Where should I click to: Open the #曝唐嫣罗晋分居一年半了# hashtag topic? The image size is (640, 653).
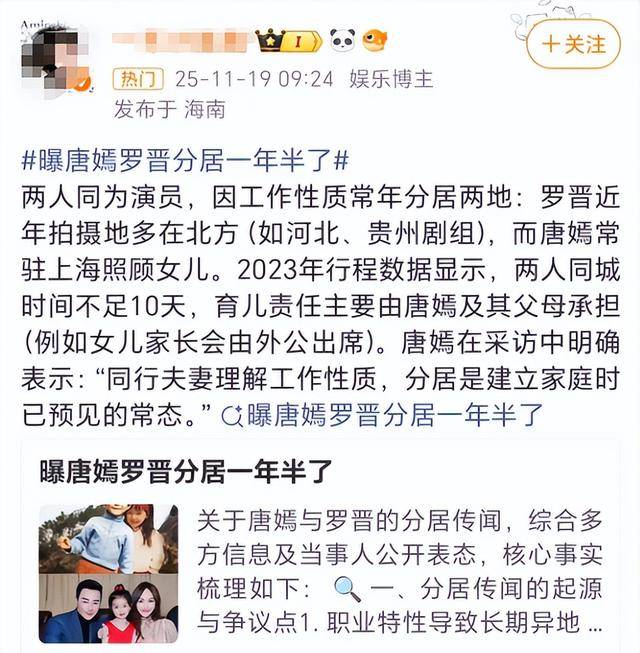tap(183, 160)
